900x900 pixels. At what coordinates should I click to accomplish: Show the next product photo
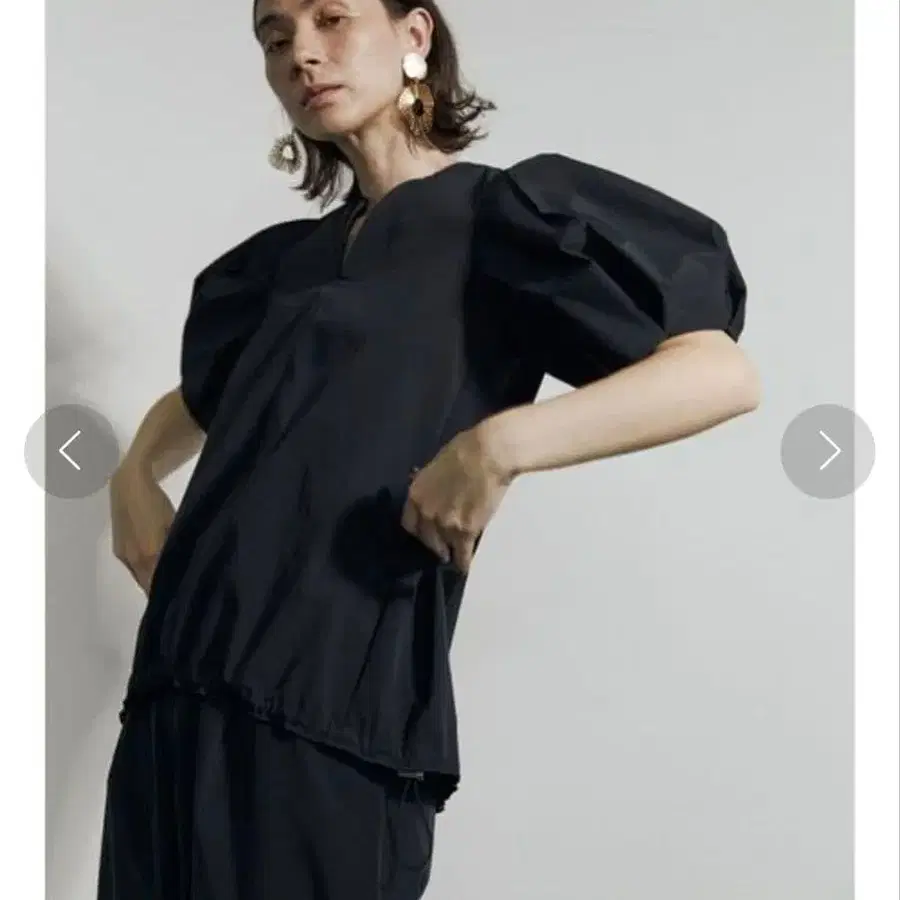click(828, 451)
